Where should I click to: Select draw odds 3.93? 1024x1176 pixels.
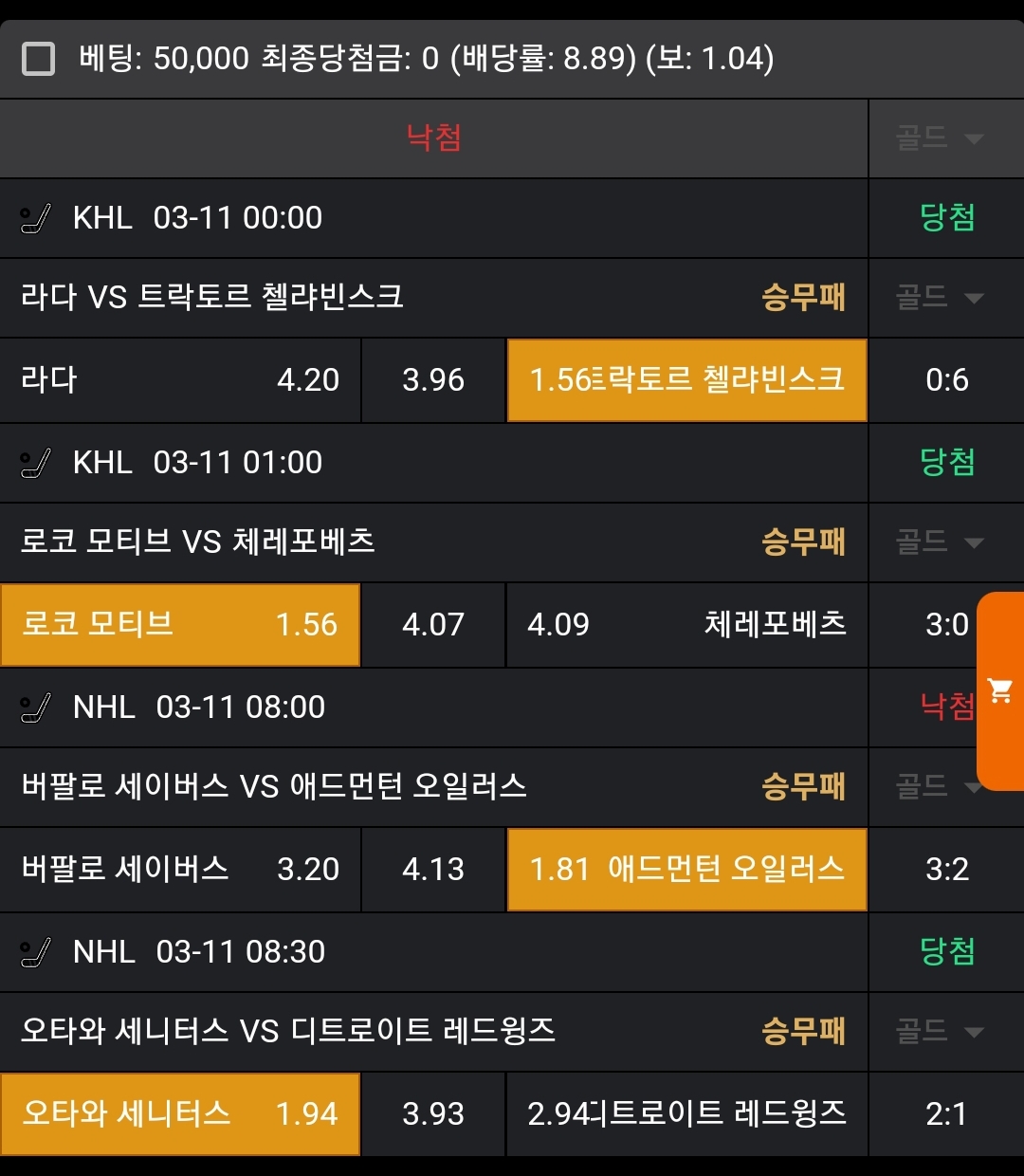pos(433,1113)
